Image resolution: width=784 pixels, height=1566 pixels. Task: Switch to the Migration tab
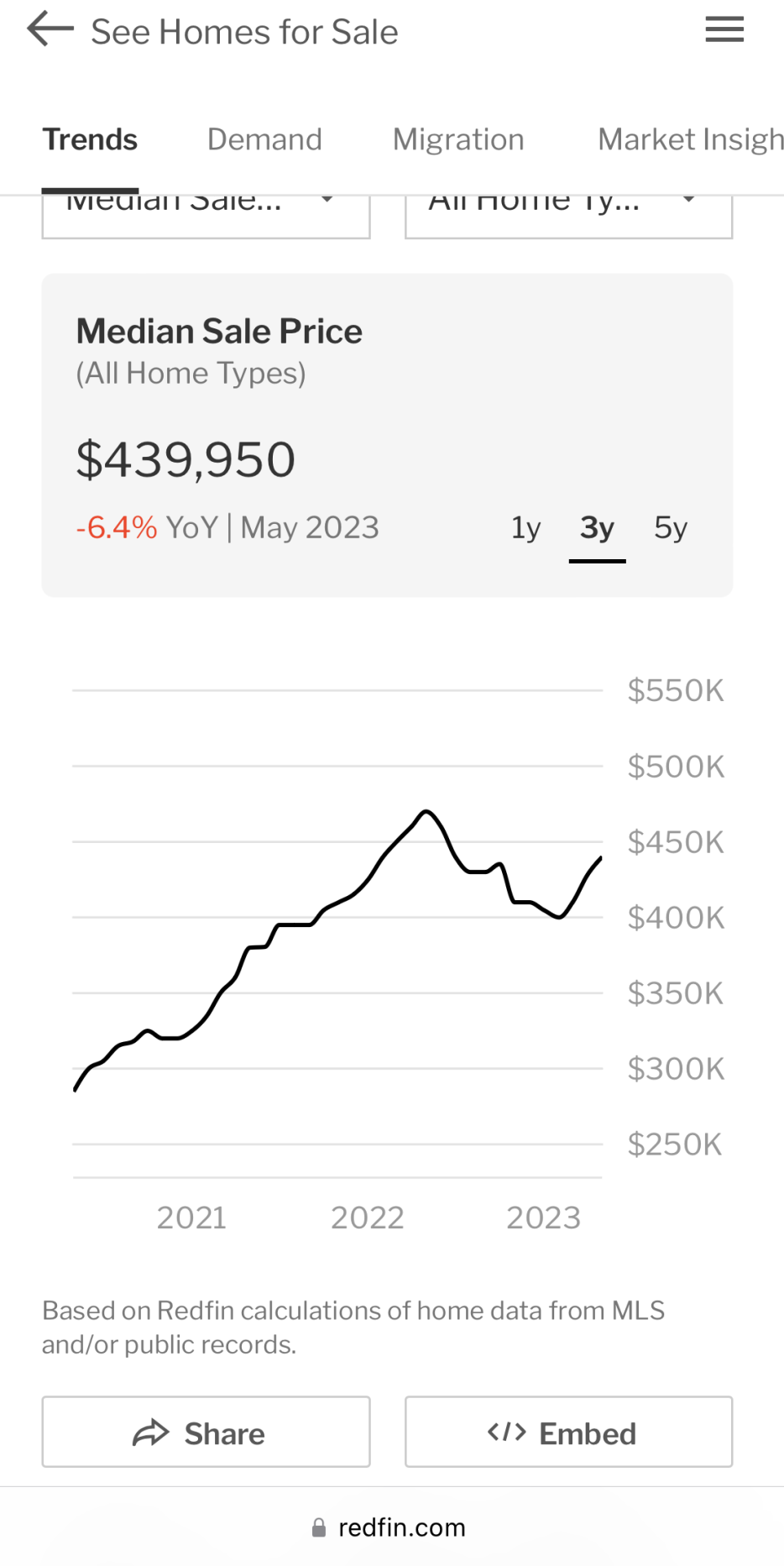(x=458, y=139)
